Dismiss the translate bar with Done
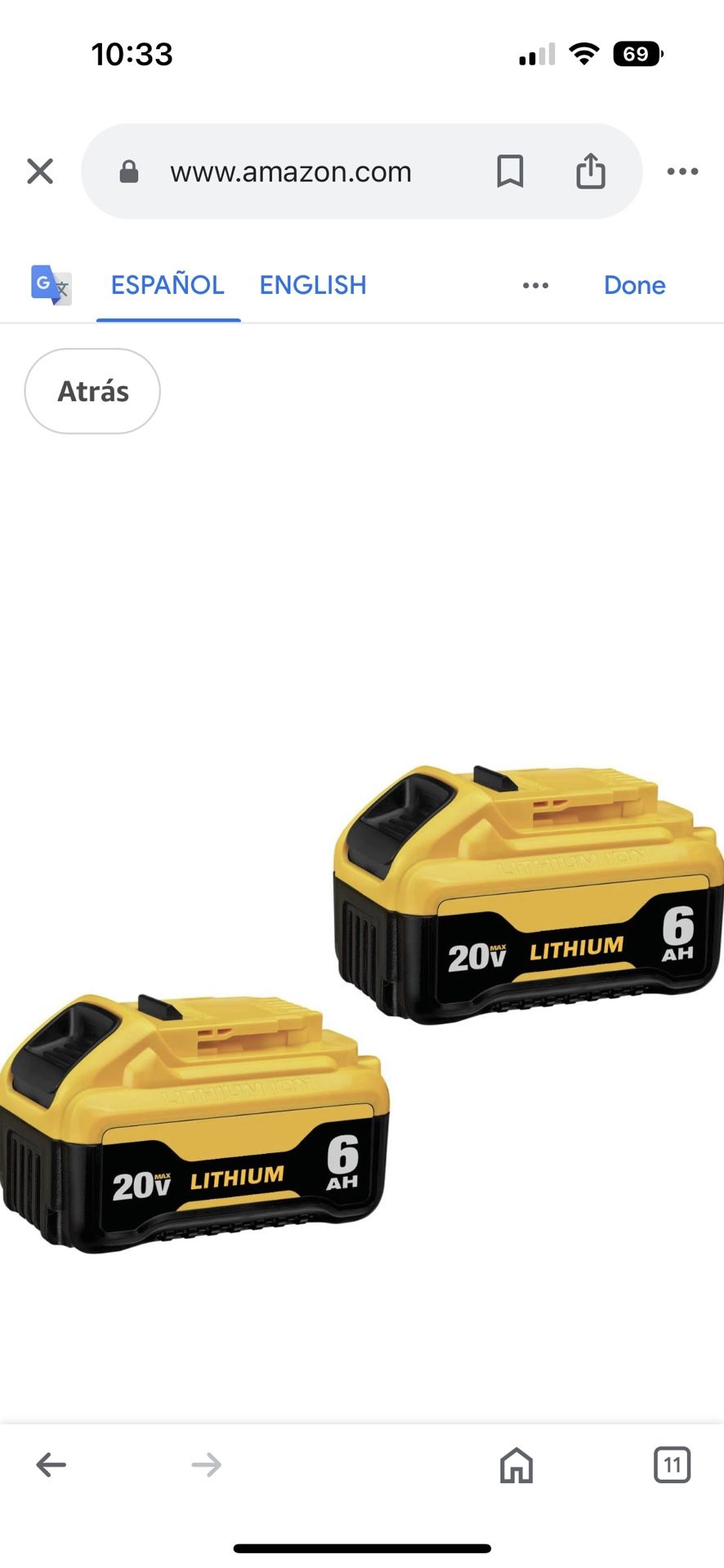Screen dimensions: 724x1568 tap(634, 285)
